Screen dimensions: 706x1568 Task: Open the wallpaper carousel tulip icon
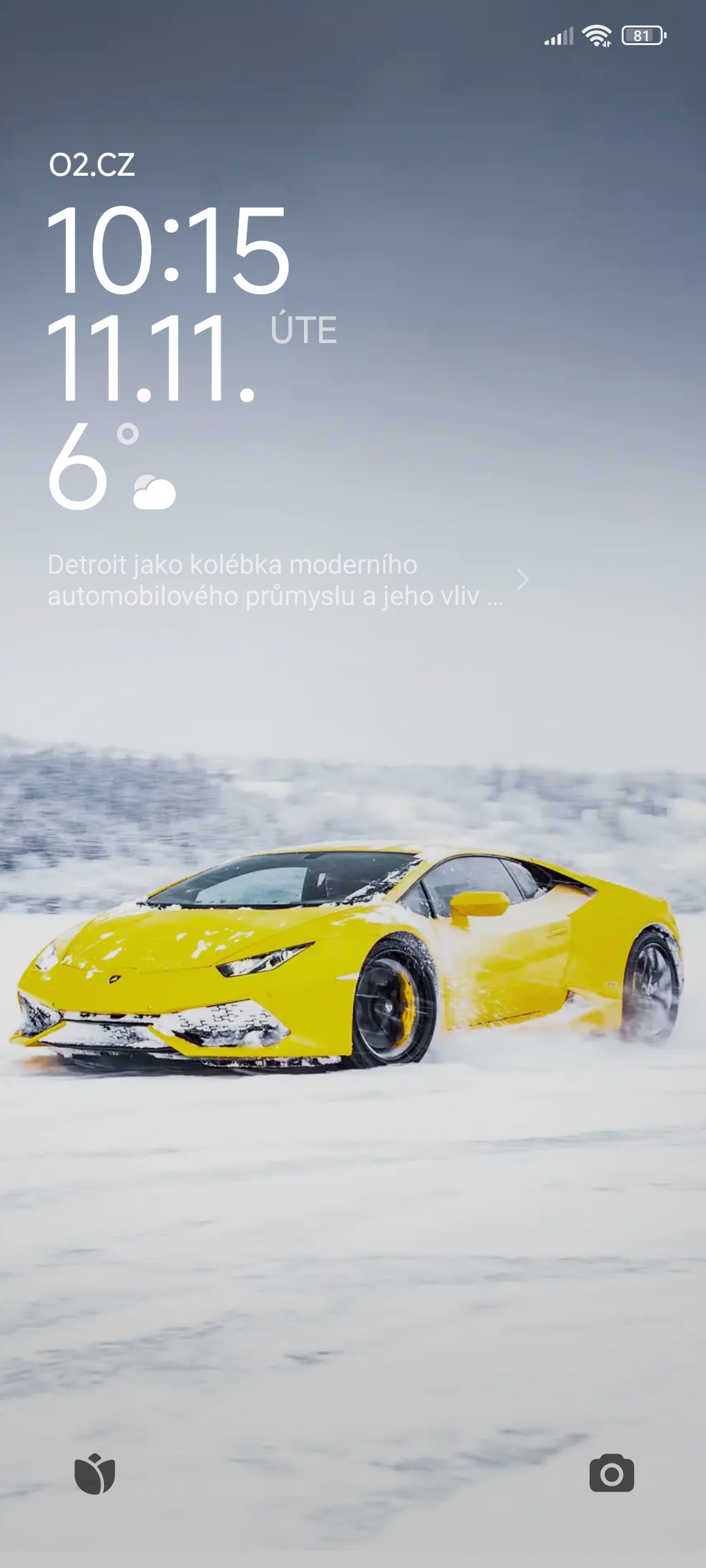95,1473
